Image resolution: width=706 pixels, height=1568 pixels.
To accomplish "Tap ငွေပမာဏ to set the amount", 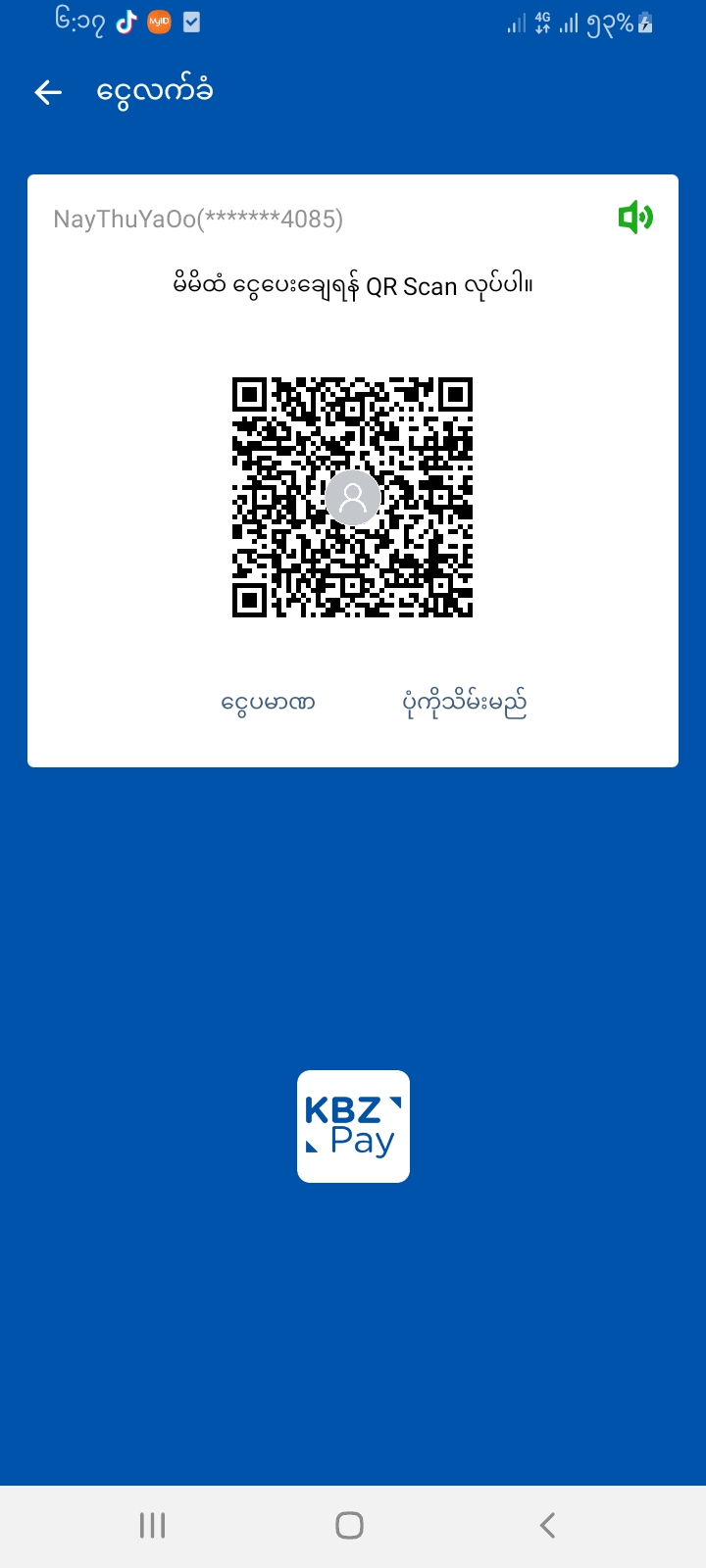I will tap(268, 703).
